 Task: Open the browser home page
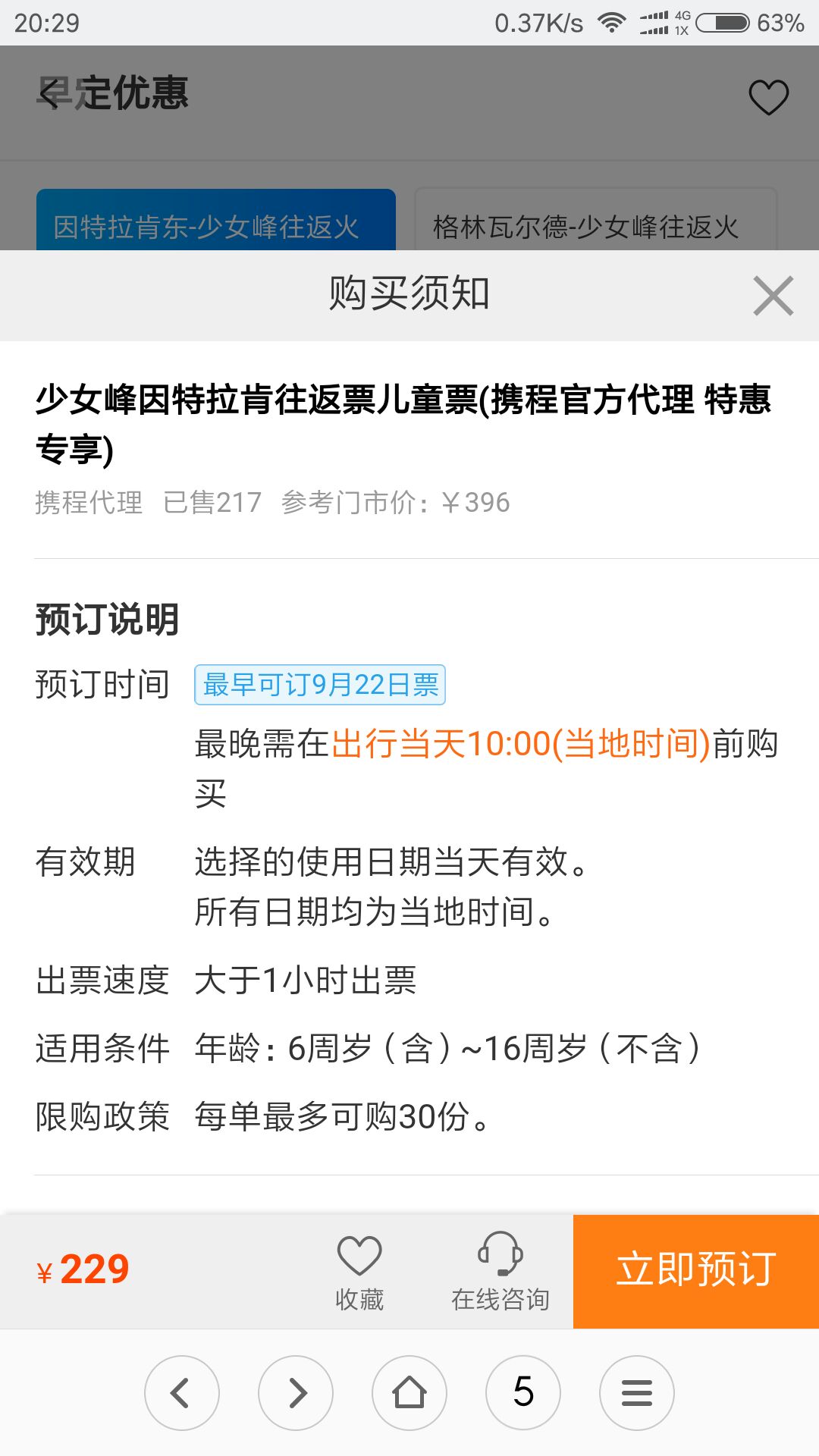[409, 1393]
